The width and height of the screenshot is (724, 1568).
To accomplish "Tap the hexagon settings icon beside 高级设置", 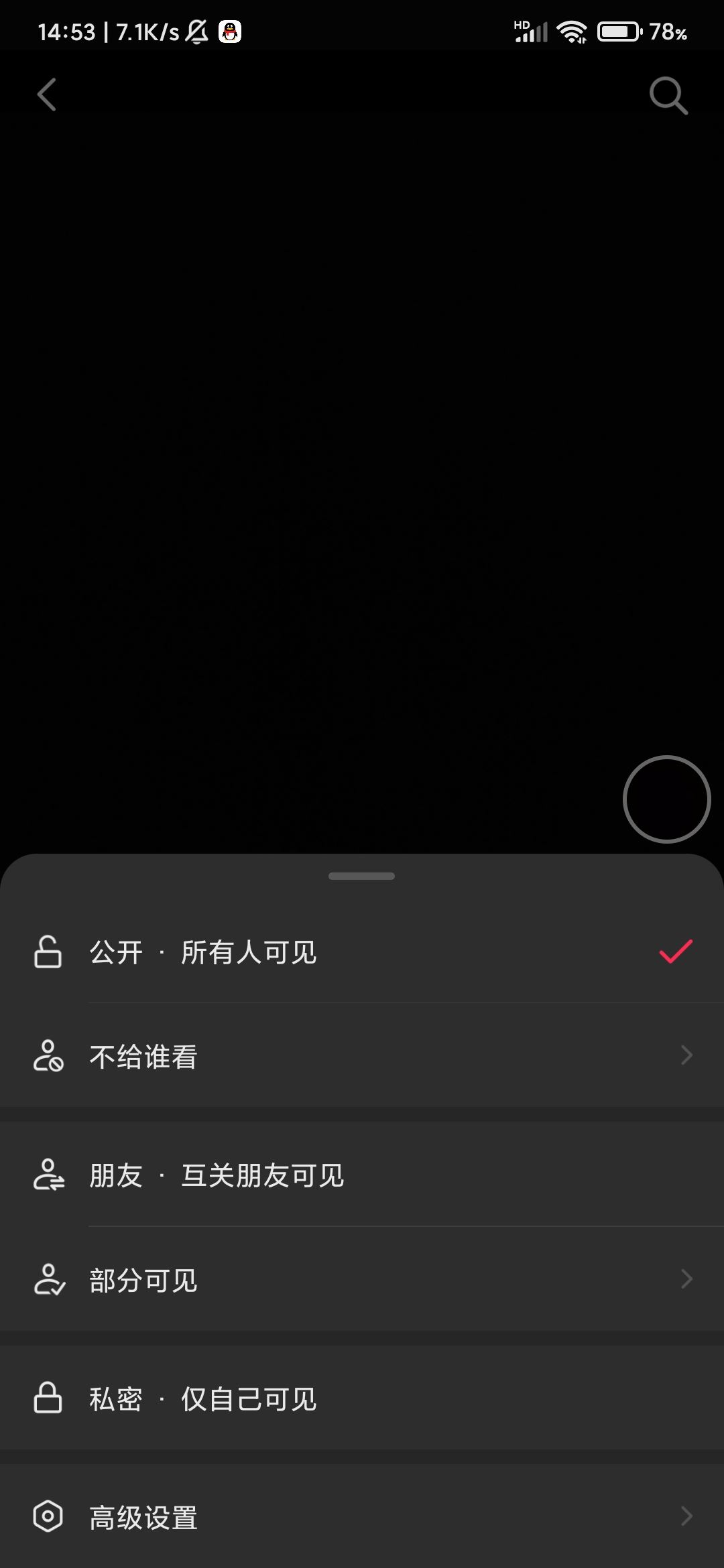I will tap(48, 1516).
